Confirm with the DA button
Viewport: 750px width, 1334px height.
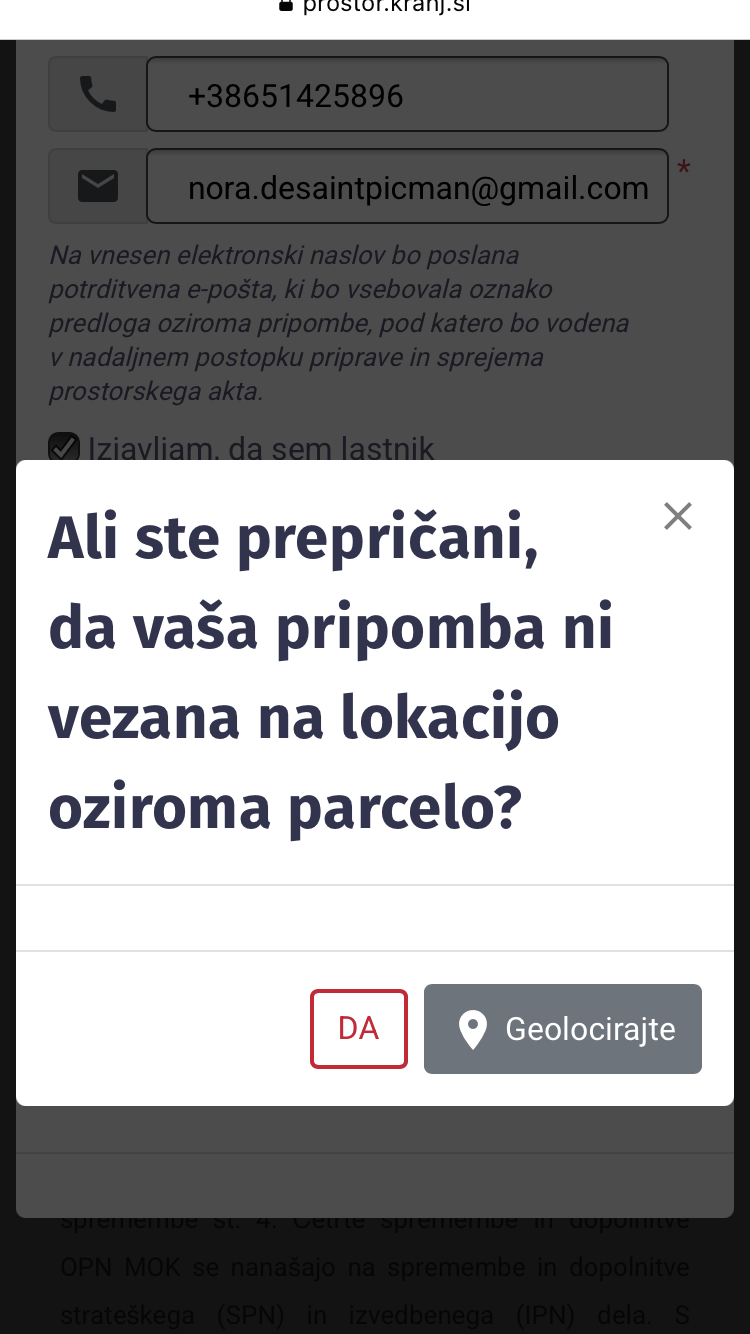[359, 1029]
